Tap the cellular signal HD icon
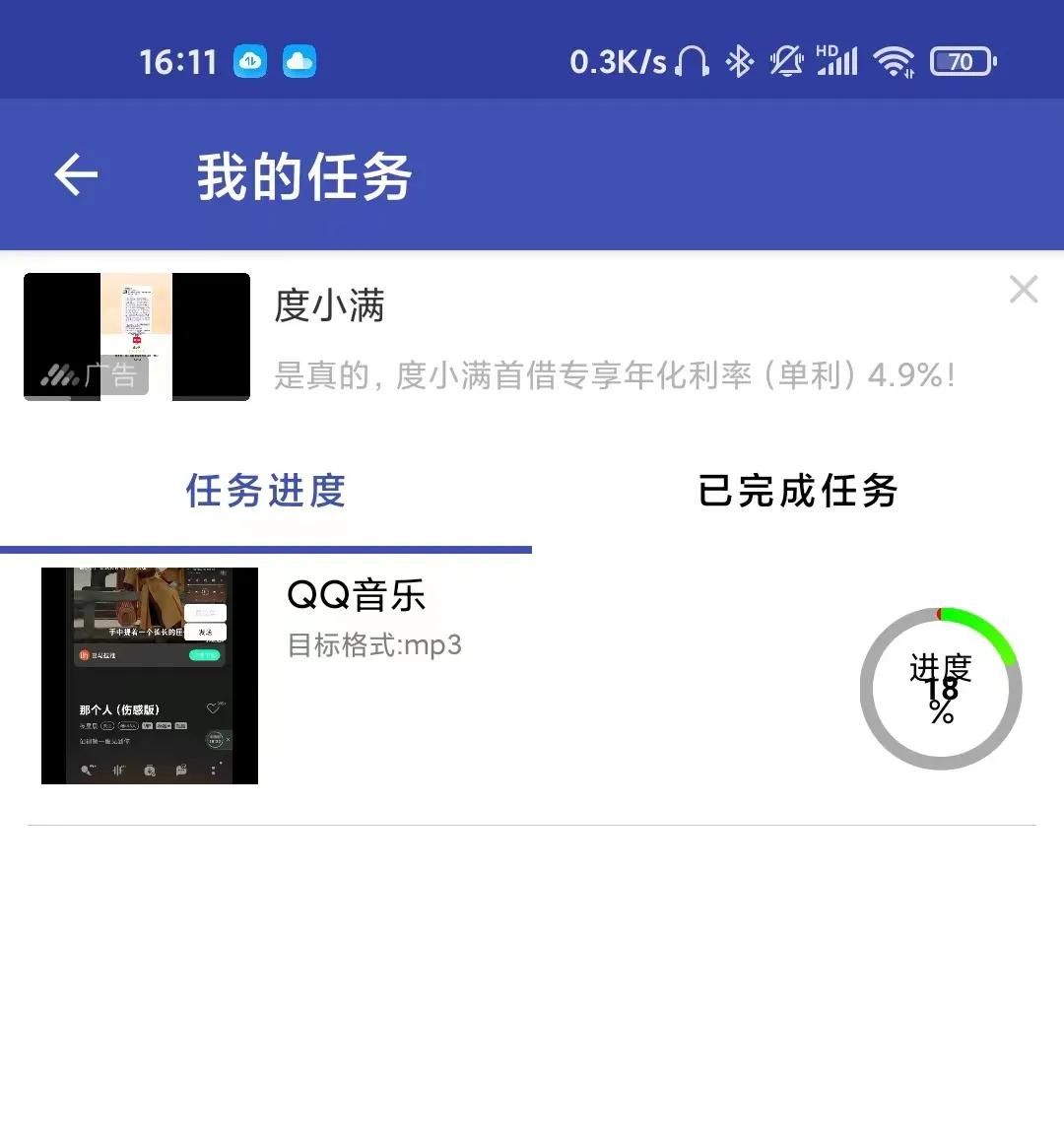Viewport: 1064px width, 1142px height. 836,61
